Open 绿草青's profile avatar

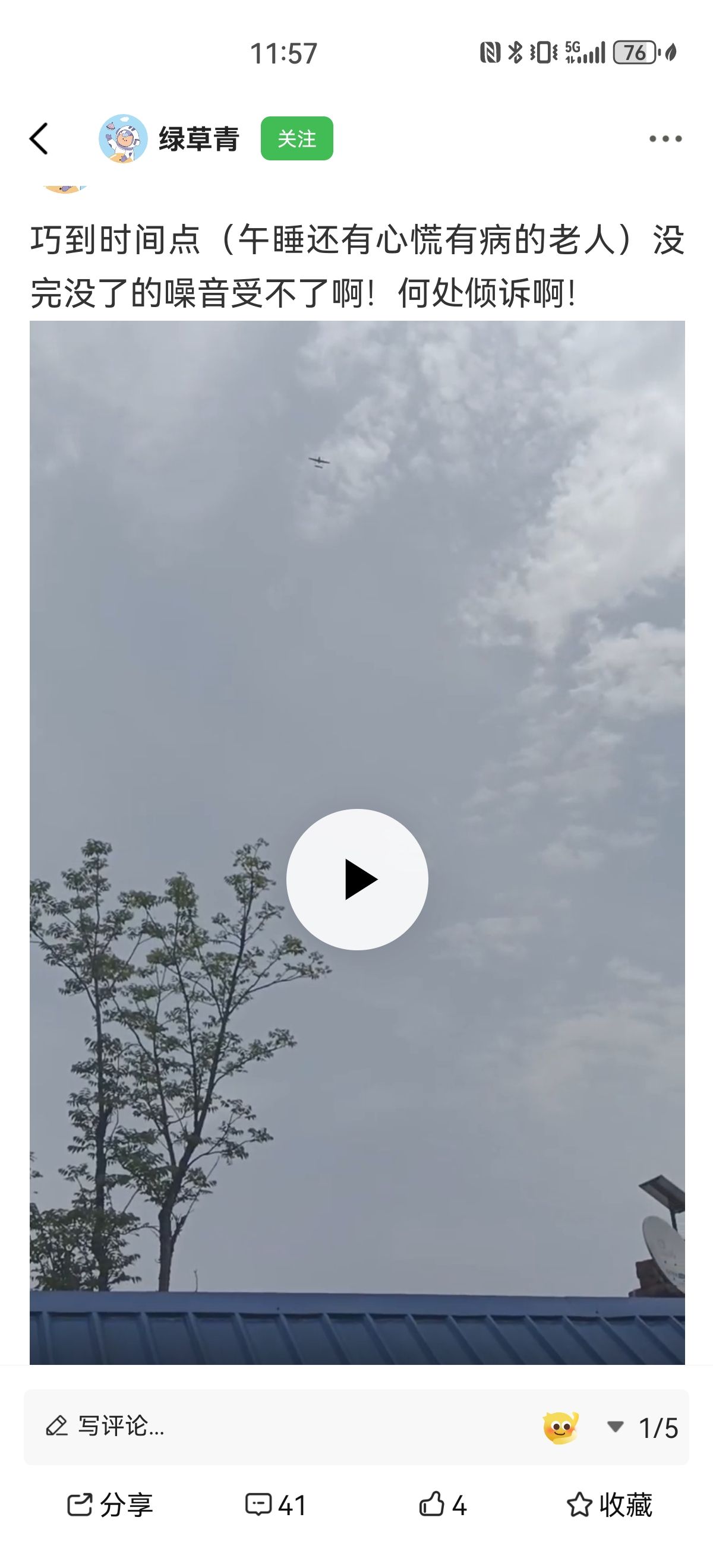tap(123, 139)
